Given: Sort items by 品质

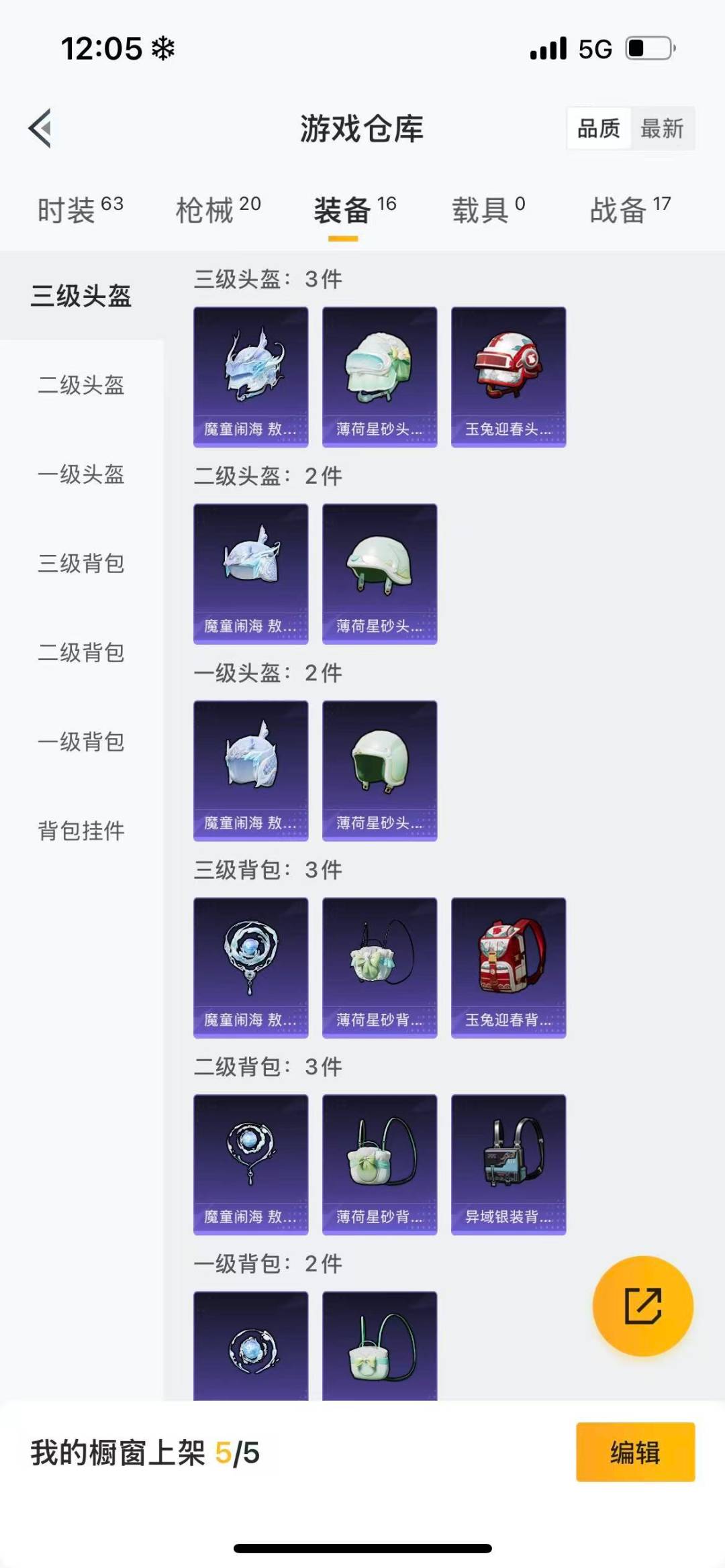Looking at the screenshot, I should pos(598,128).
